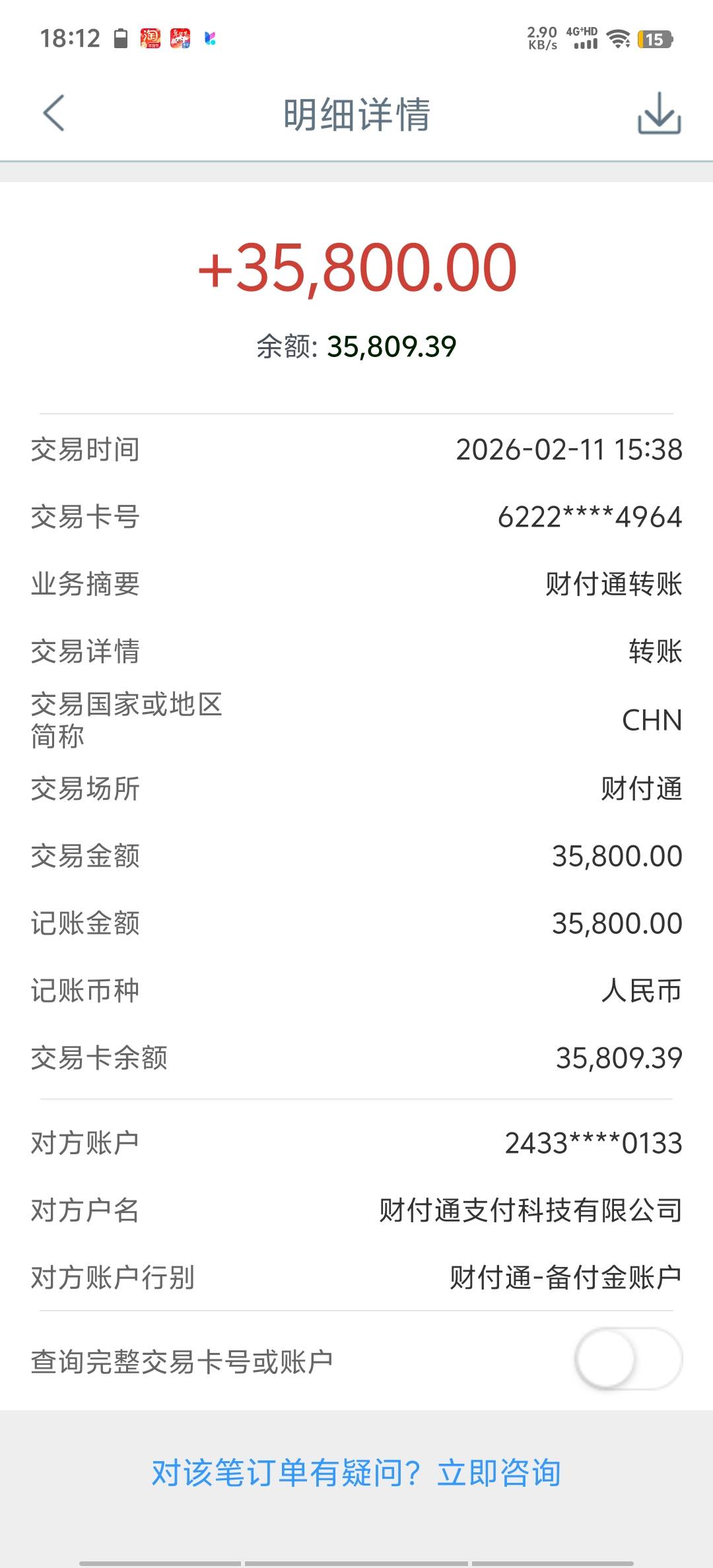Toggle 查询完整交易卡号或账户 switch

[x=627, y=1359]
